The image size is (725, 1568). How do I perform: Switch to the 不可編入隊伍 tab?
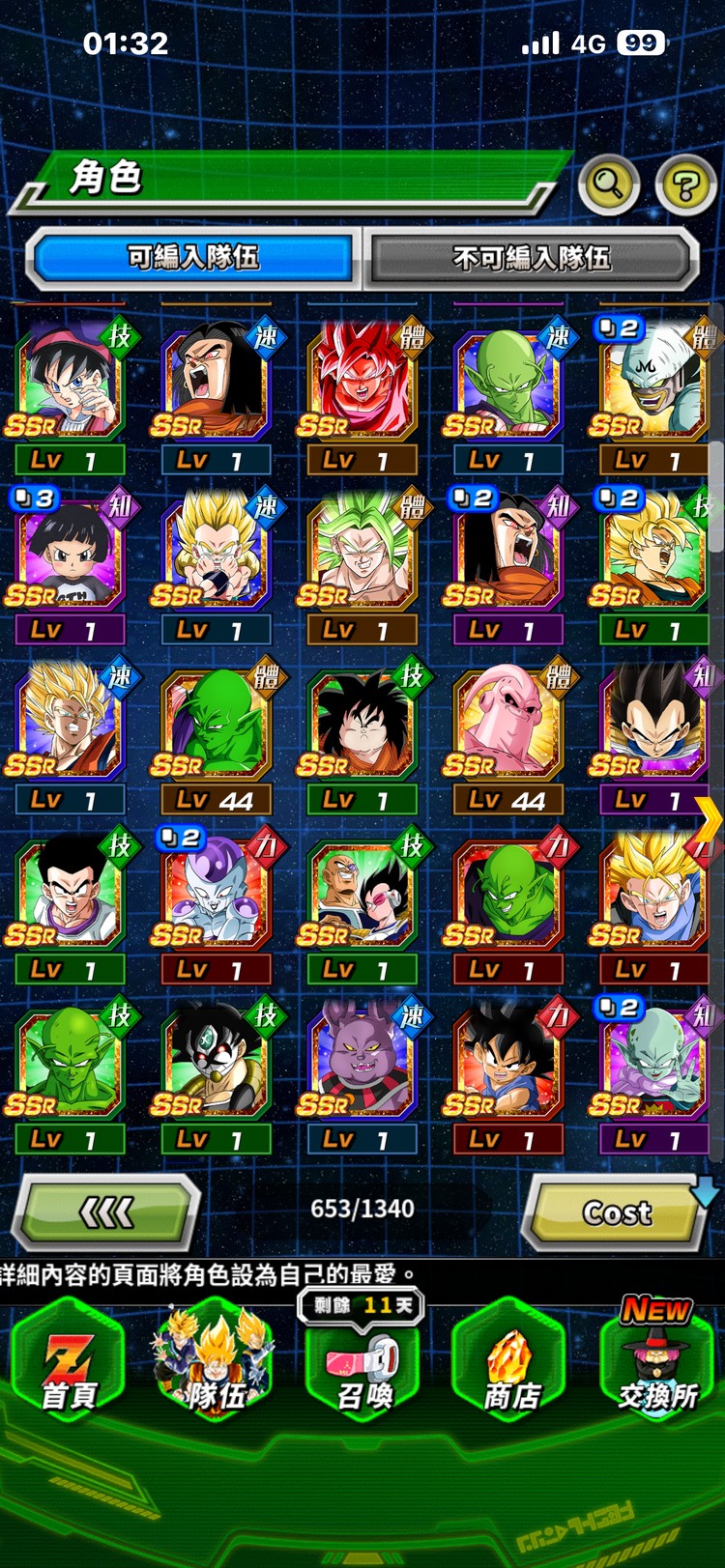[x=531, y=258]
